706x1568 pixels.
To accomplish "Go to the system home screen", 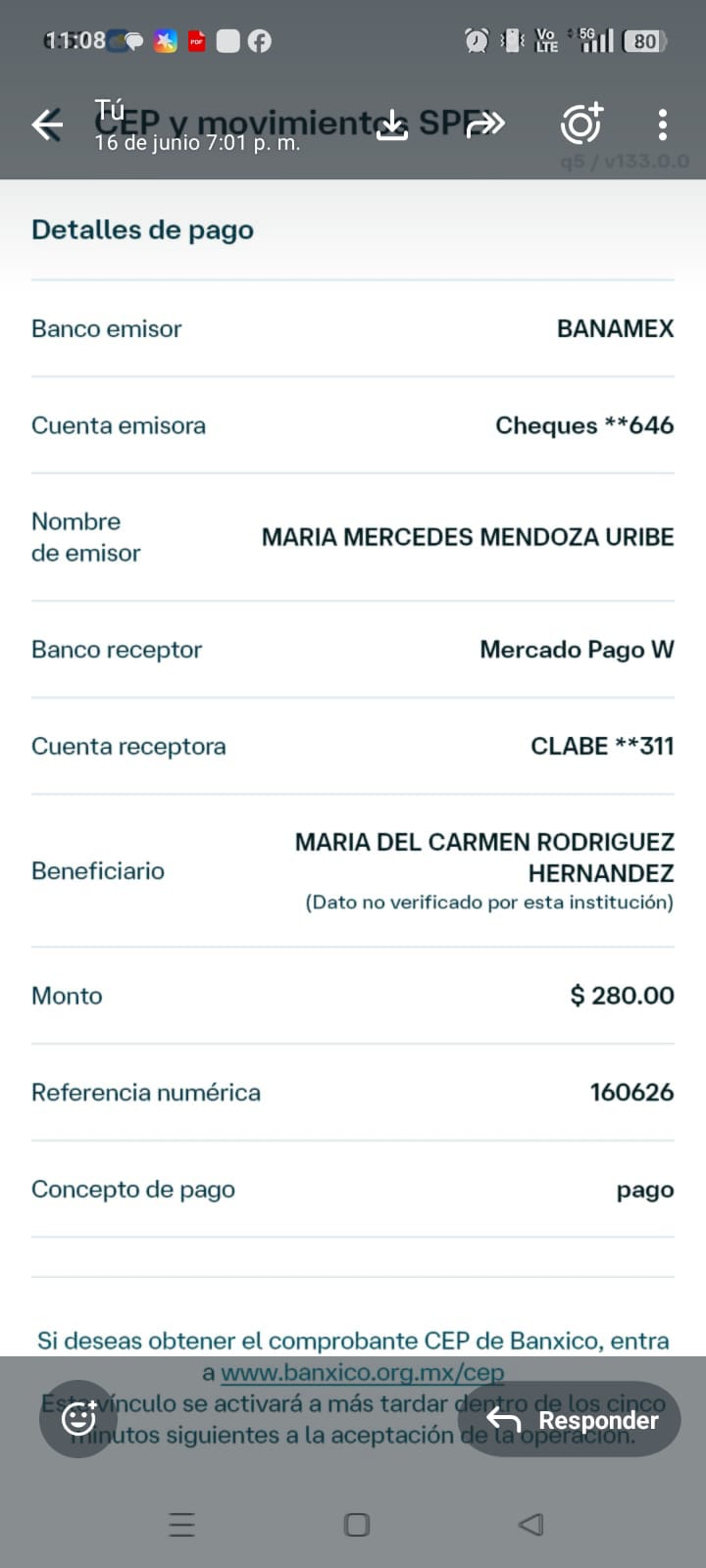I will (357, 1524).
